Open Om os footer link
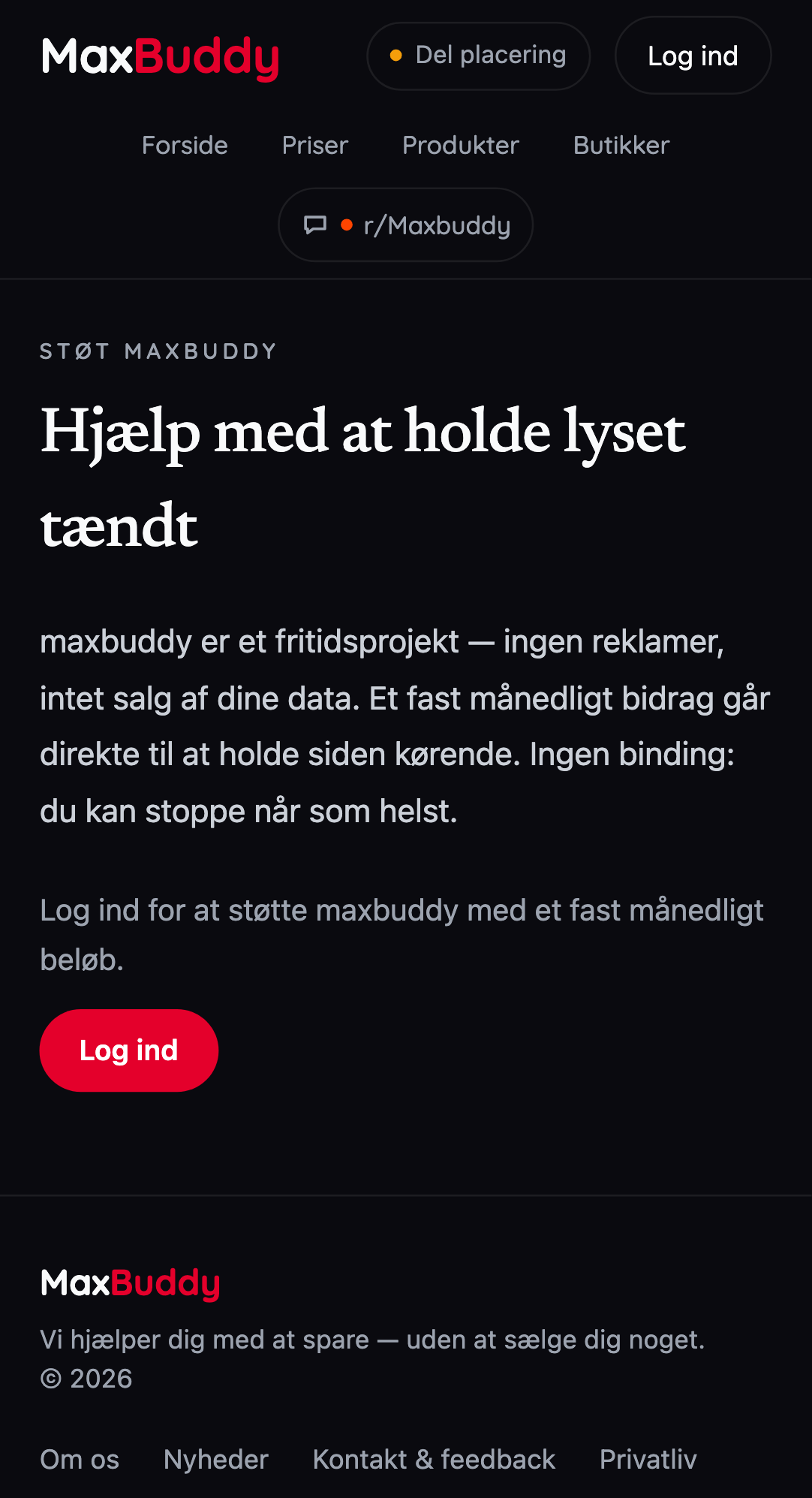The image size is (812, 1498). click(80, 1459)
